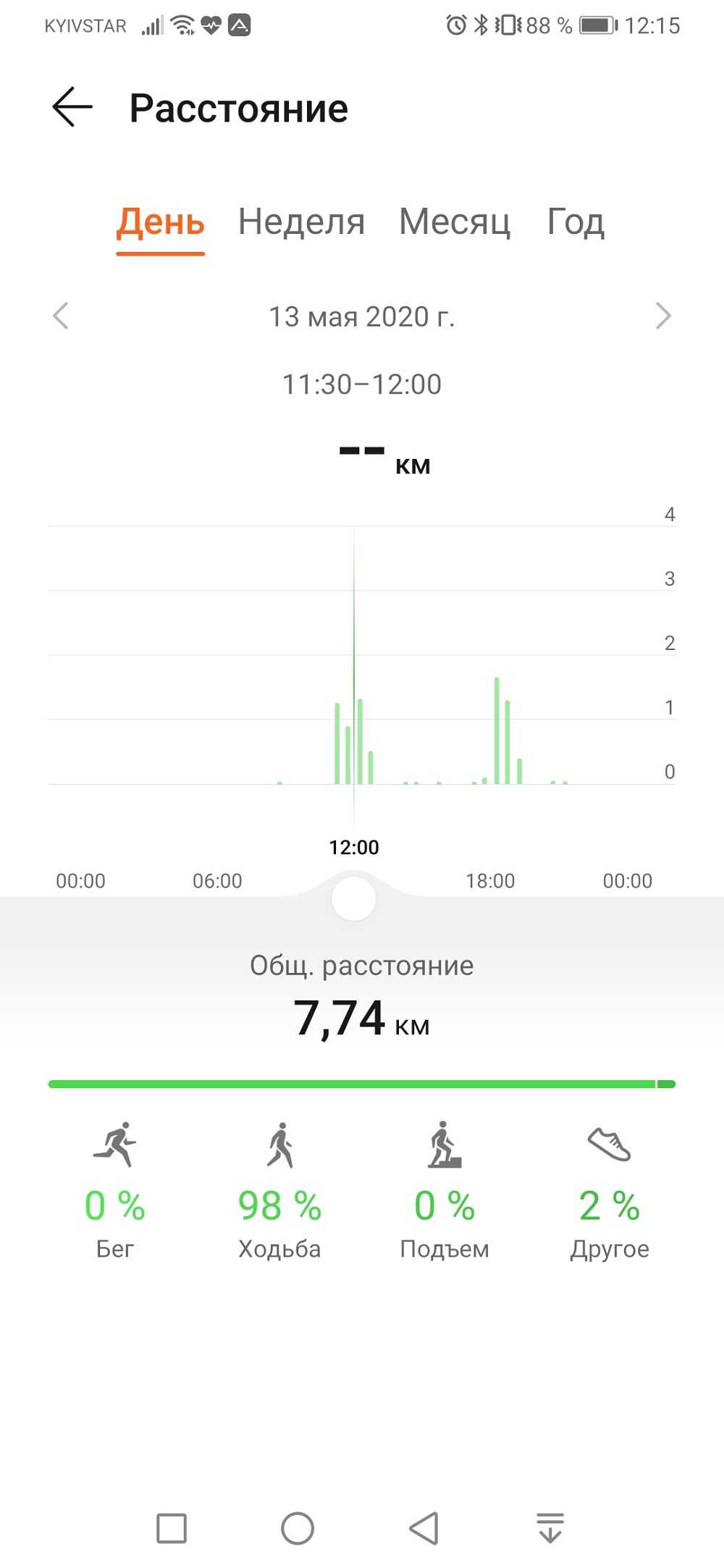Switch to the Год tab
The image size is (724, 1568).
[576, 222]
